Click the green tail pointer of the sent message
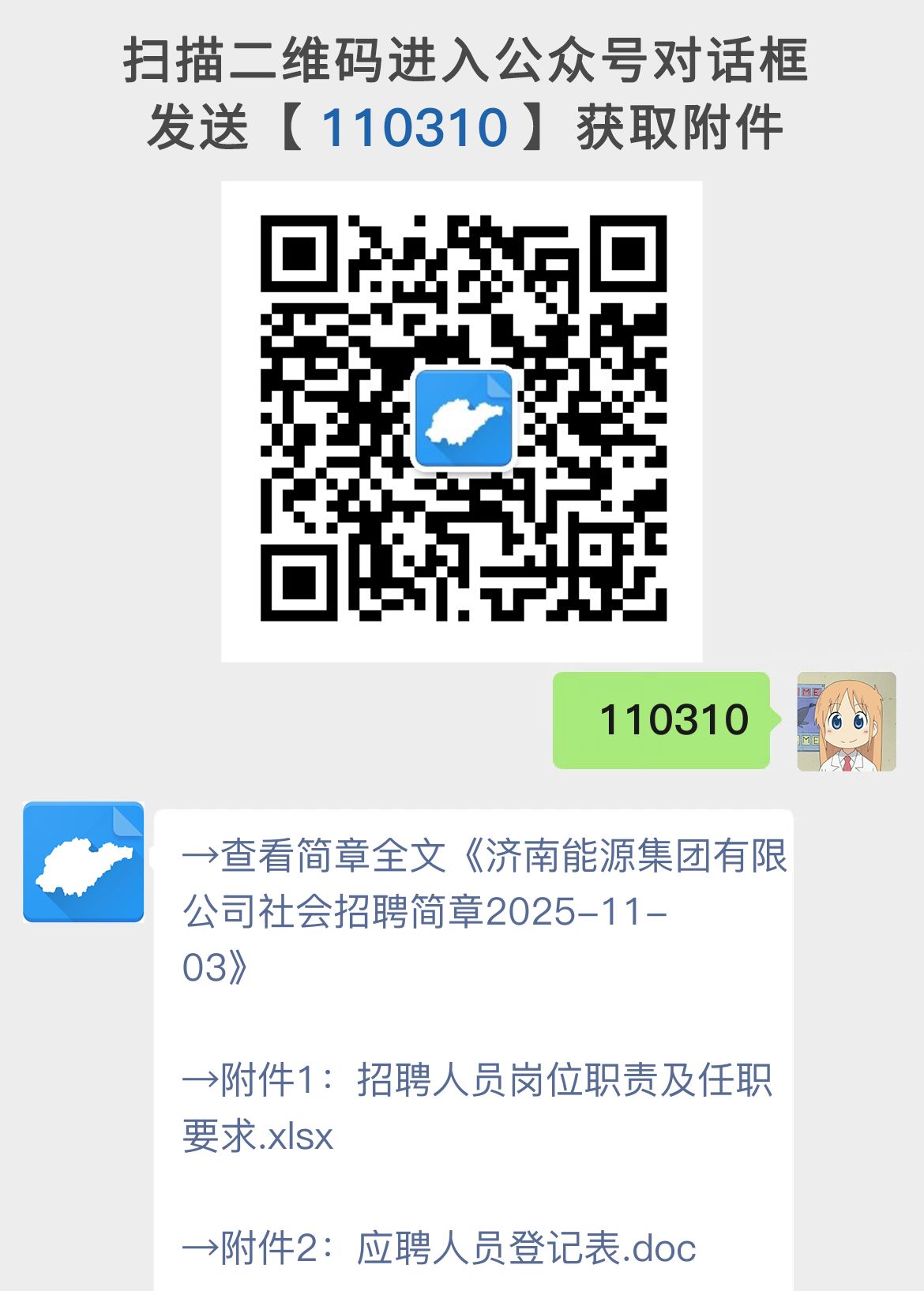 (x=774, y=720)
